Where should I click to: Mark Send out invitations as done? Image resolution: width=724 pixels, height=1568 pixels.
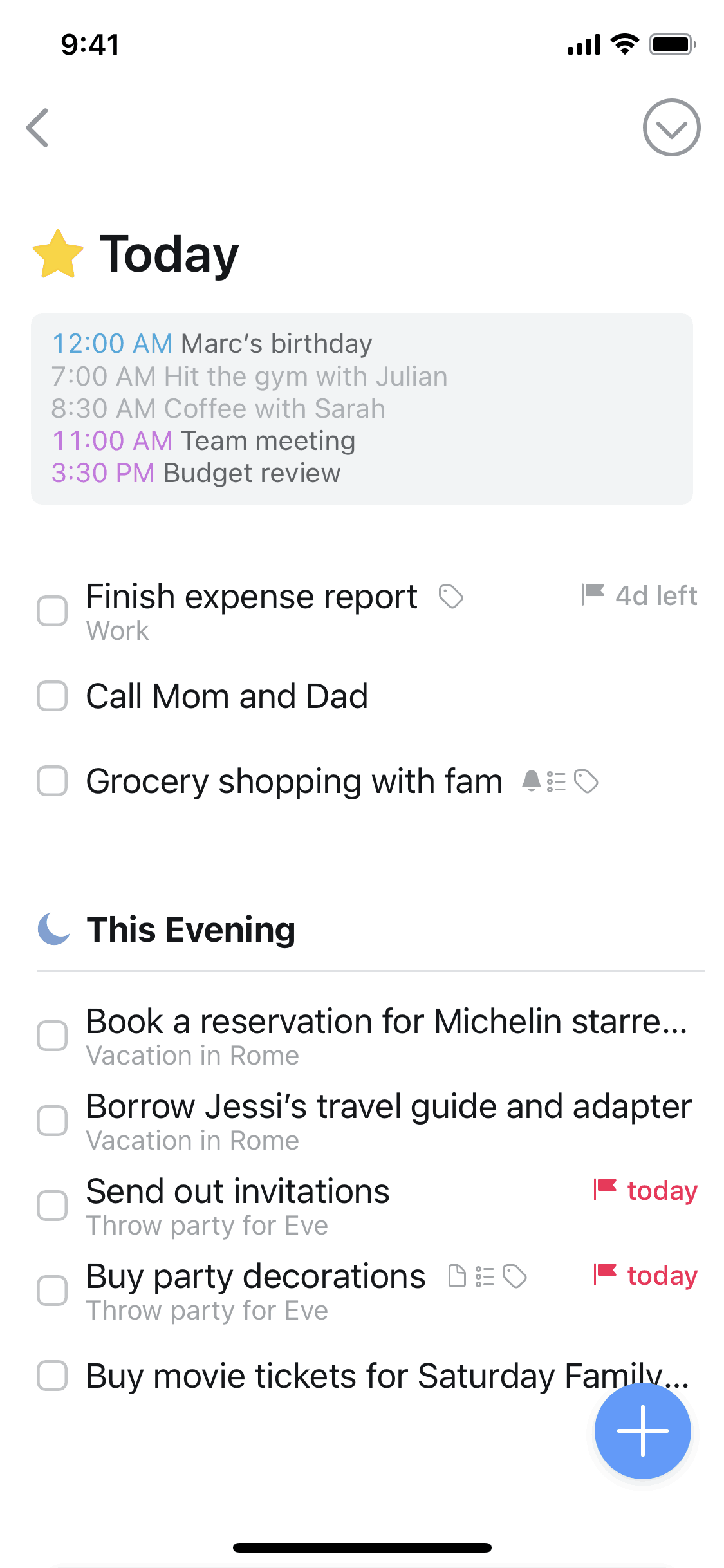(x=52, y=1206)
